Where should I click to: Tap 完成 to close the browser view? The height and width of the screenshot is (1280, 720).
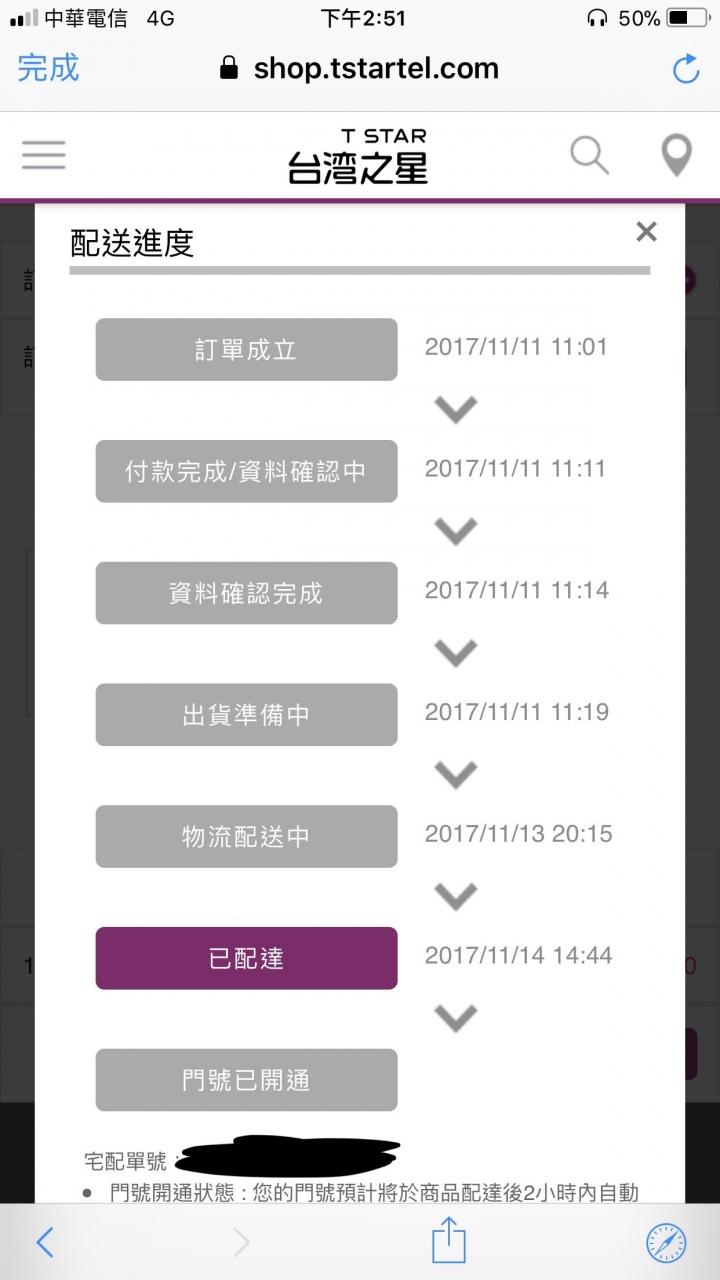point(48,68)
